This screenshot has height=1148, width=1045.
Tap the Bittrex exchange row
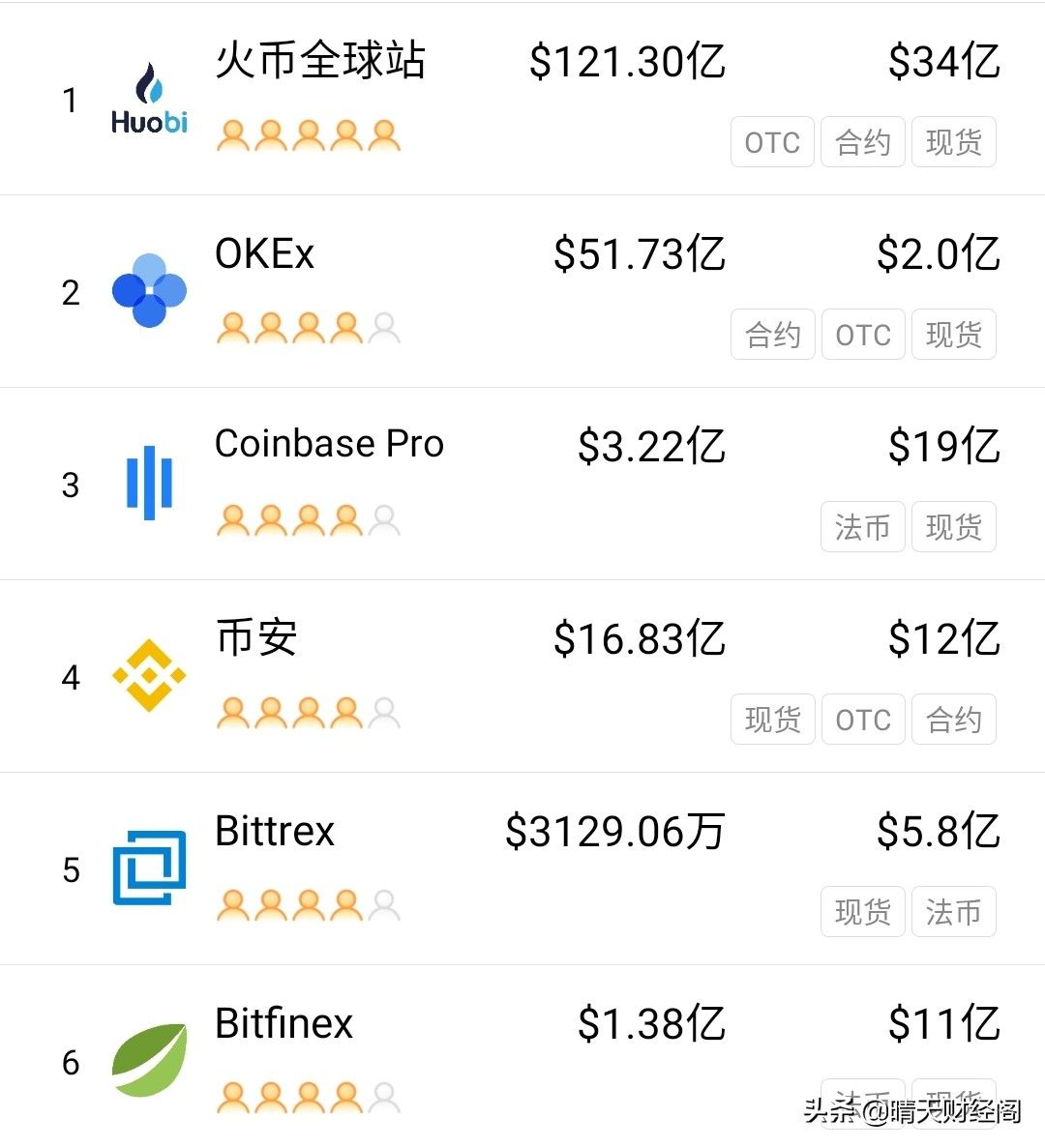point(275,832)
